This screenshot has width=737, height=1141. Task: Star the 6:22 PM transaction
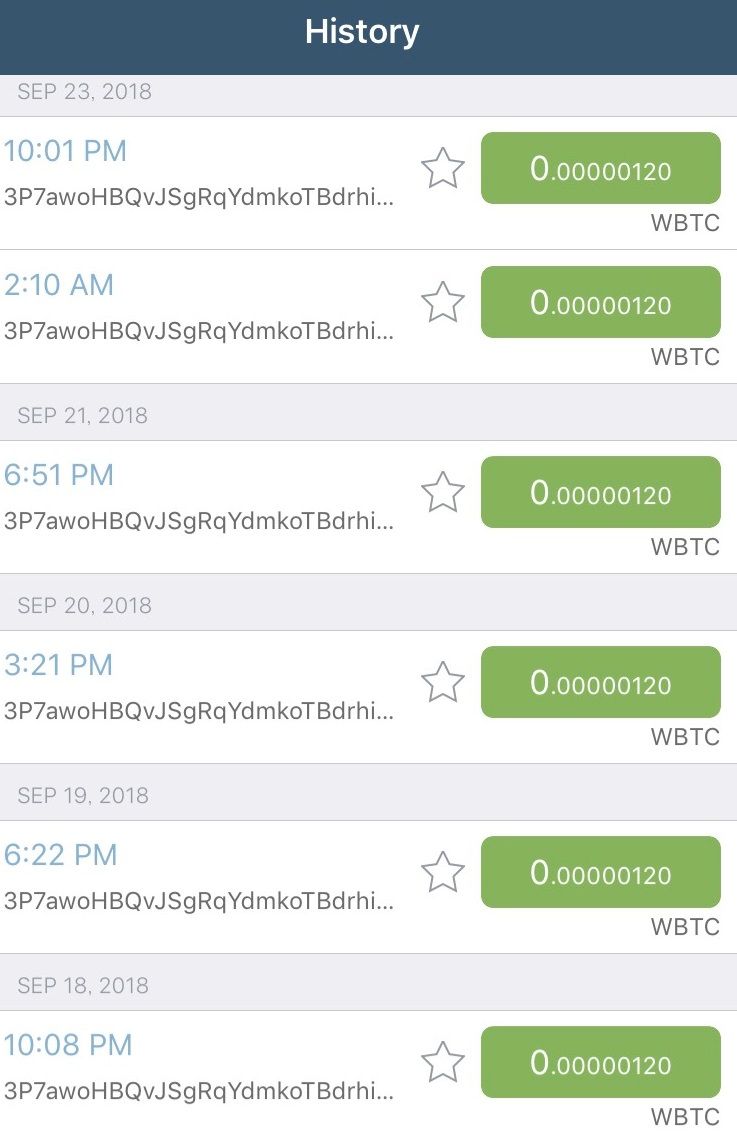pyautogui.click(x=442, y=872)
